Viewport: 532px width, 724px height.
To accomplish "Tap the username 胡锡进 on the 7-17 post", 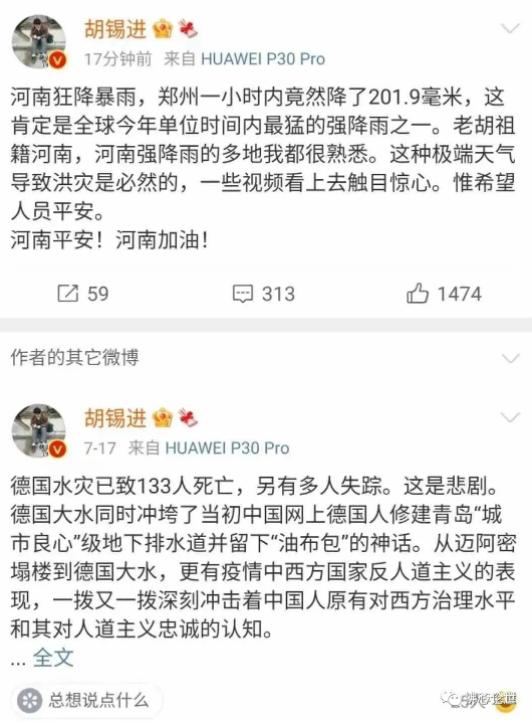I will pos(115,418).
